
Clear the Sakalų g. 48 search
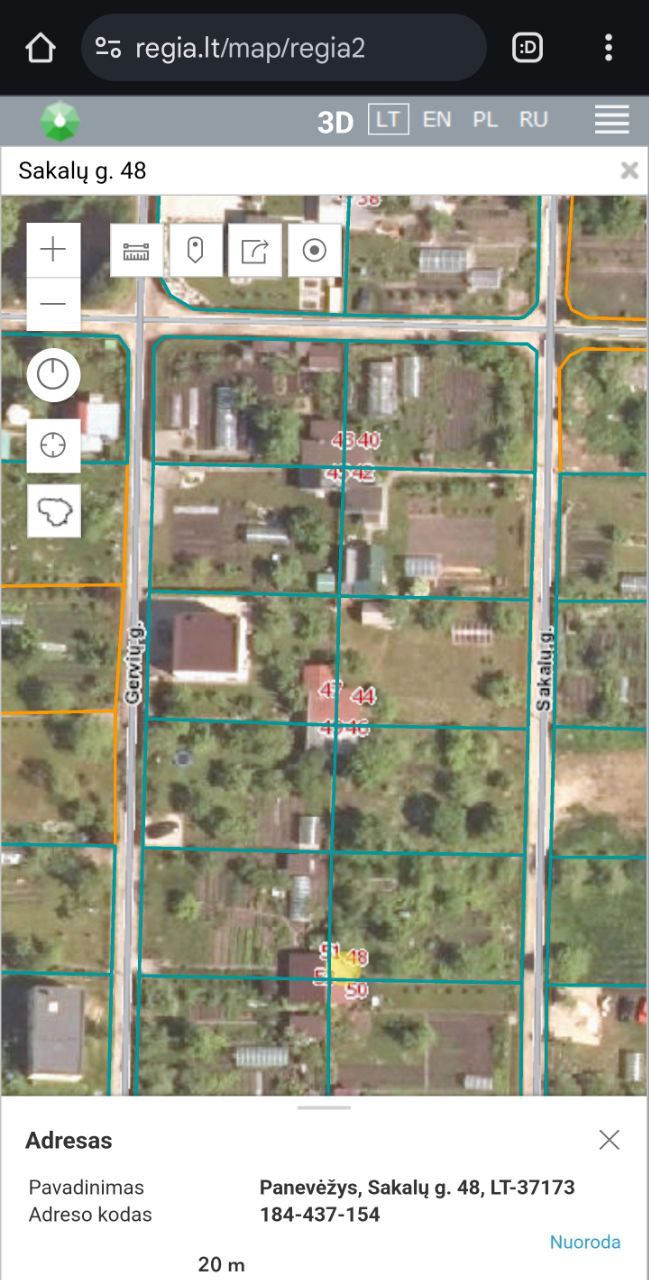[629, 170]
